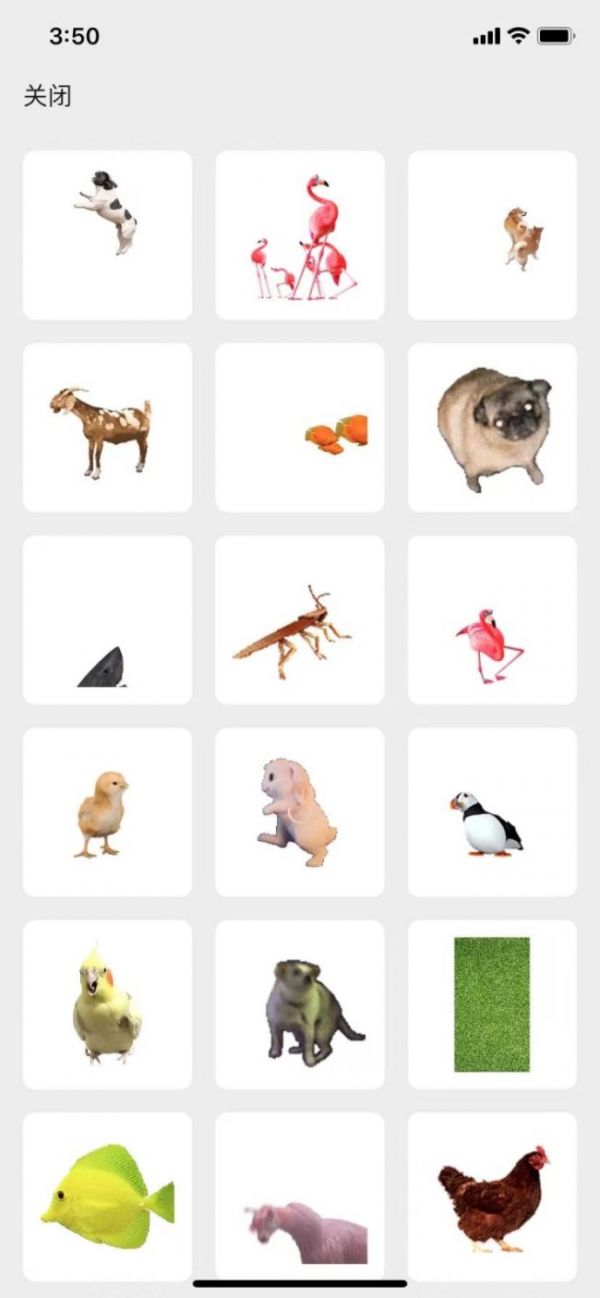Select the pug dog sticker

click(x=492, y=428)
